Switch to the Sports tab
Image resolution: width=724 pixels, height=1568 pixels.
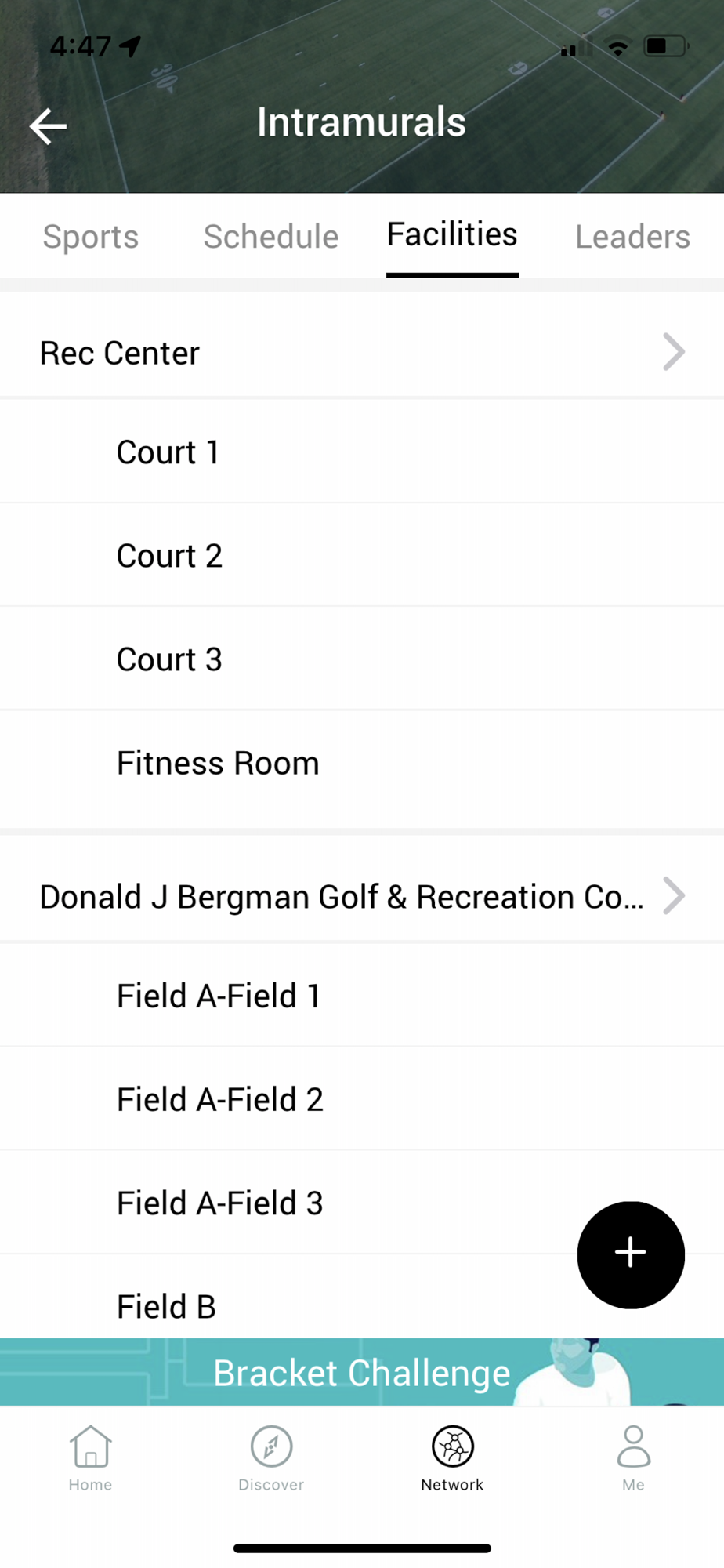pos(91,237)
